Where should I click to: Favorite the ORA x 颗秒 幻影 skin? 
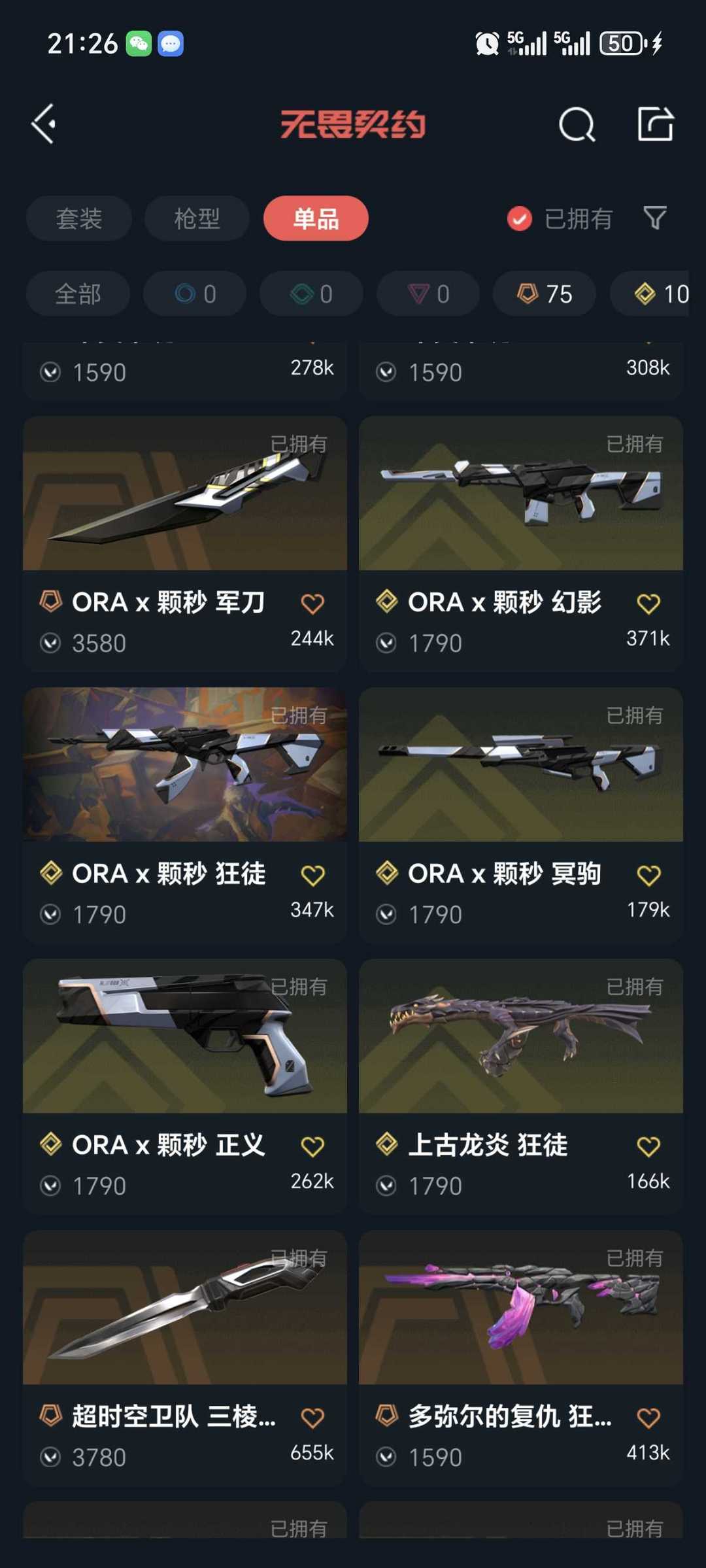pyautogui.click(x=648, y=604)
